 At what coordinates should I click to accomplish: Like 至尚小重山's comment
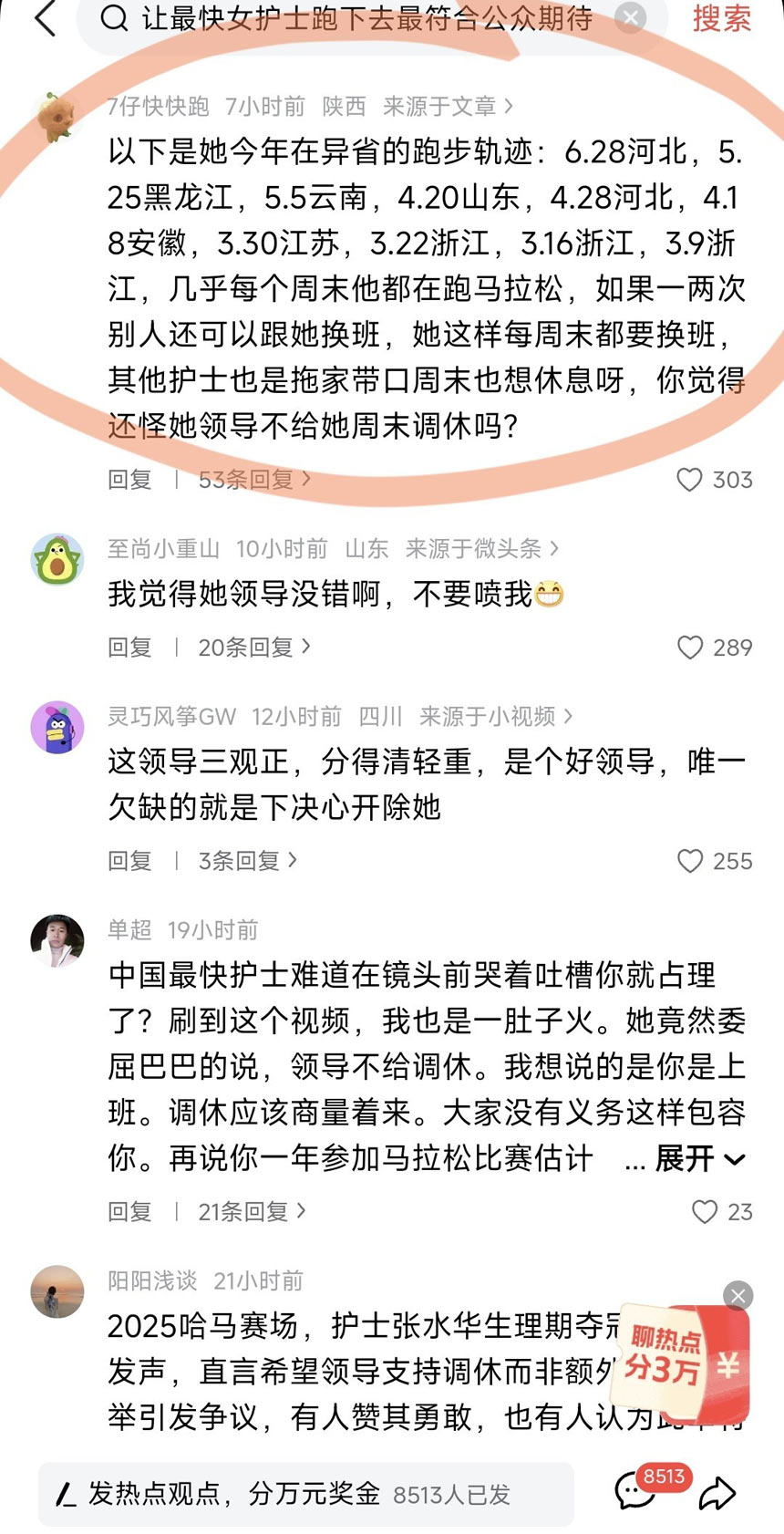pos(714,648)
